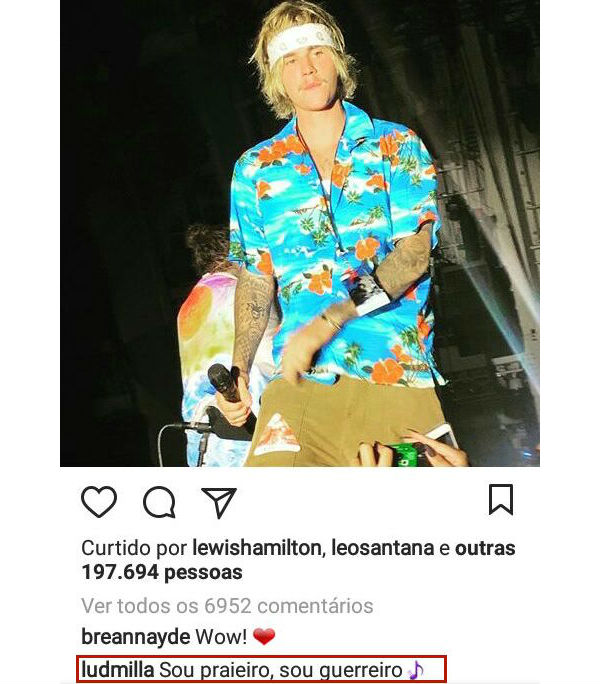
Task: Open the post photo
Action: tap(300, 233)
